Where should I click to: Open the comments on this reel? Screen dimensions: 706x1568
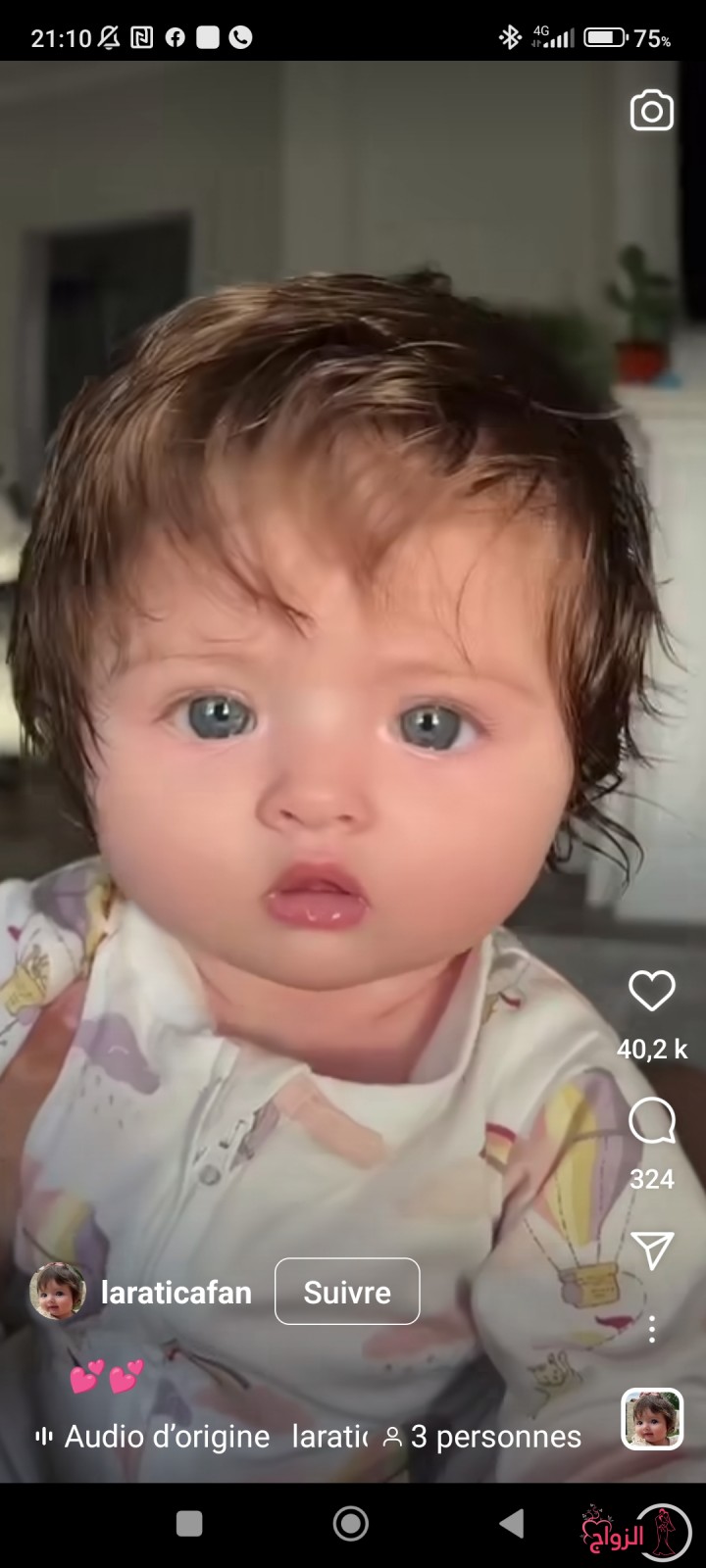[652, 1120]
